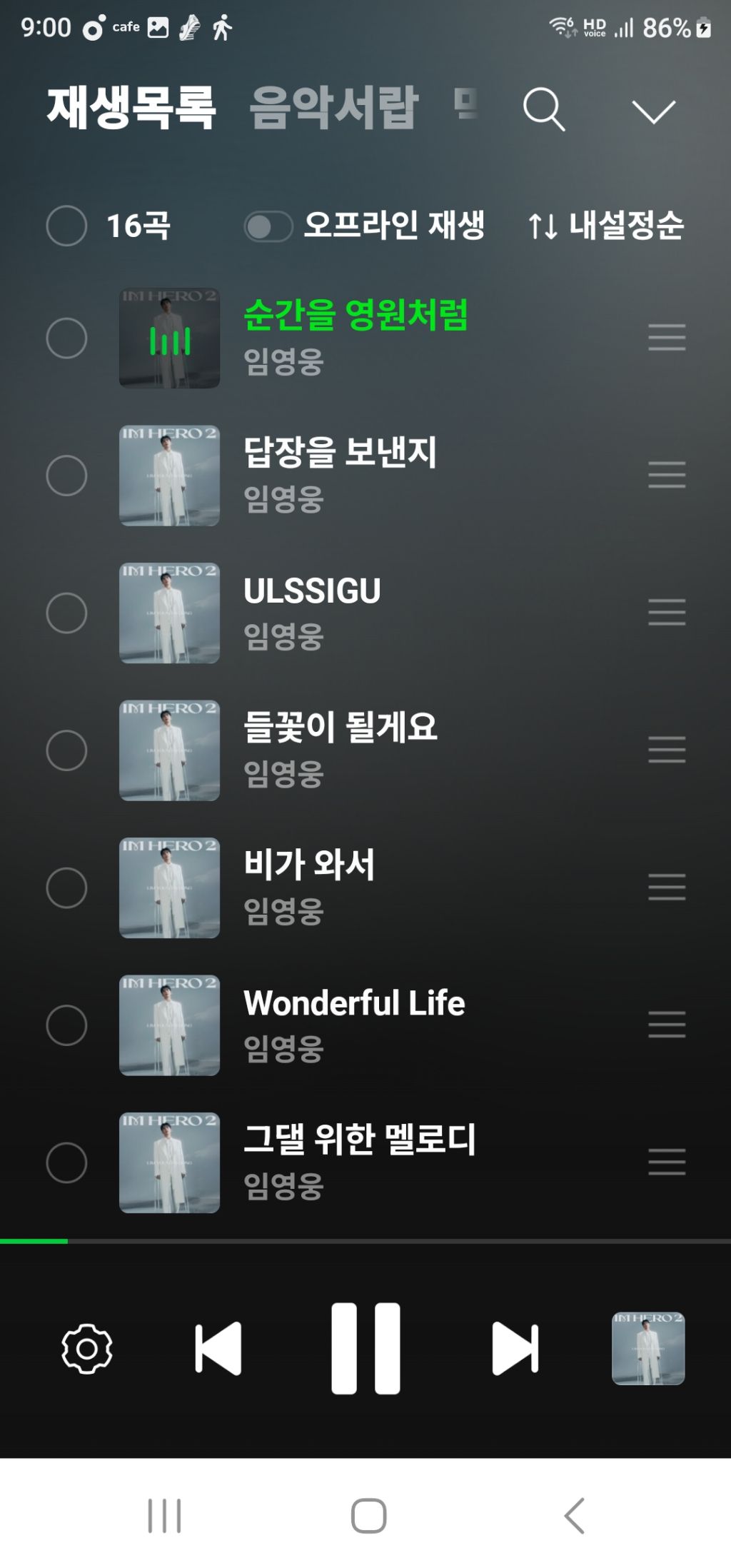Tap the reorder handle for 순간을 영원처럼

coord(667,338)
